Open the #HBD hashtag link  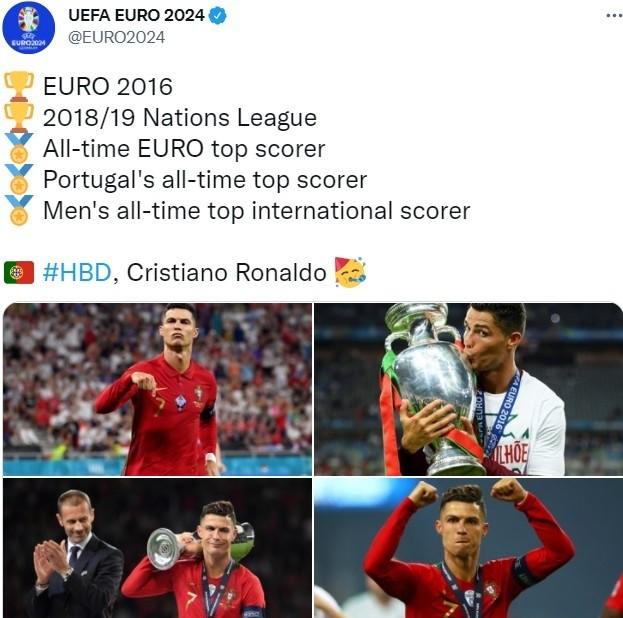pyautogui.click(x=77, y=272)
